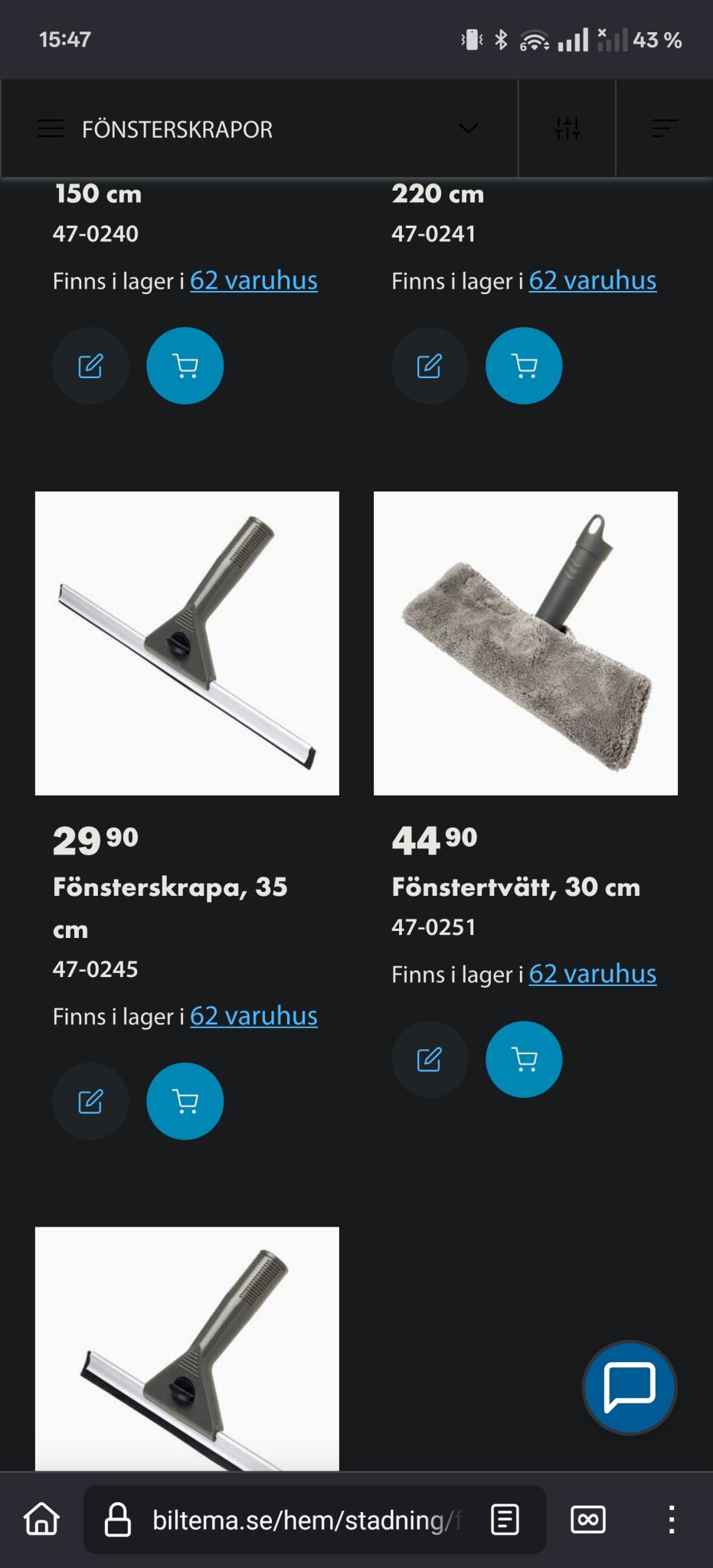View varuhus stock for Fönstertvätt 30 cm
Viewport: 713px width, 1568px height.
[x=592, y=974]
